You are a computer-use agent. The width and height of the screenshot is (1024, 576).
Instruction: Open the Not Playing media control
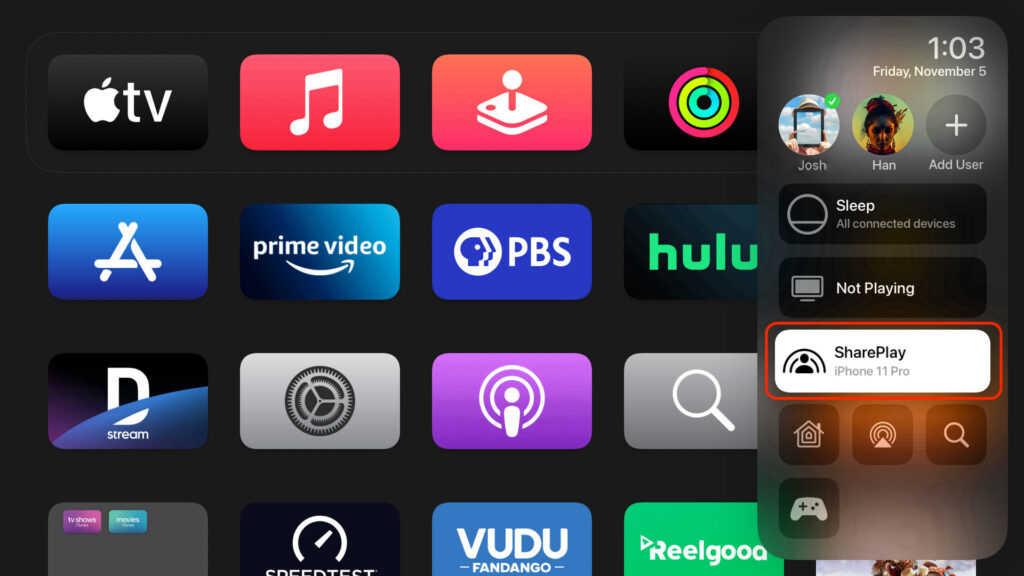pyautogui.click(x=883, y=288)
